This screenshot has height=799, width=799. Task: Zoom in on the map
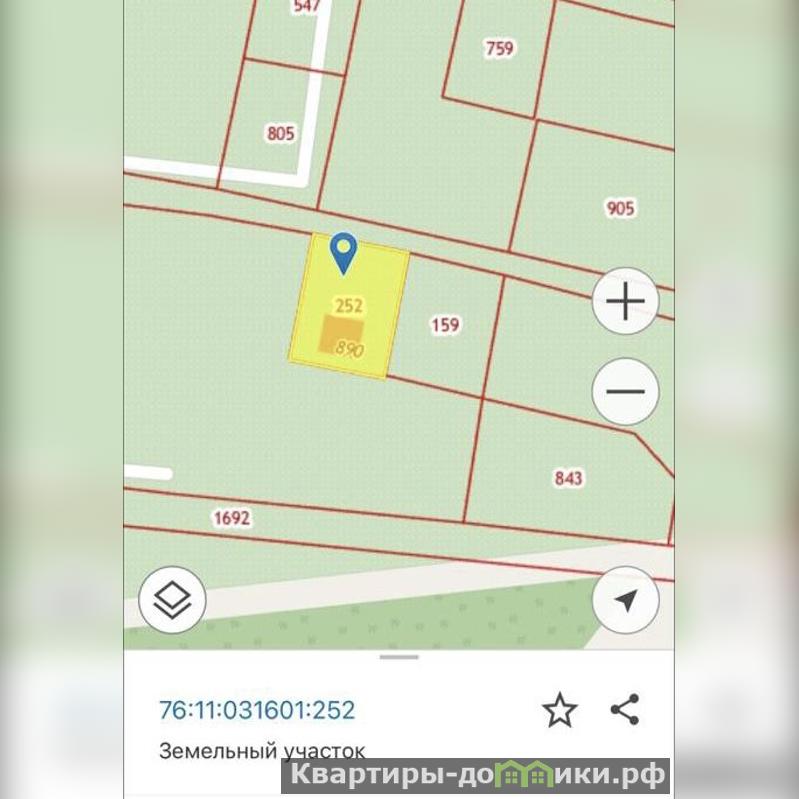[625, 301]
